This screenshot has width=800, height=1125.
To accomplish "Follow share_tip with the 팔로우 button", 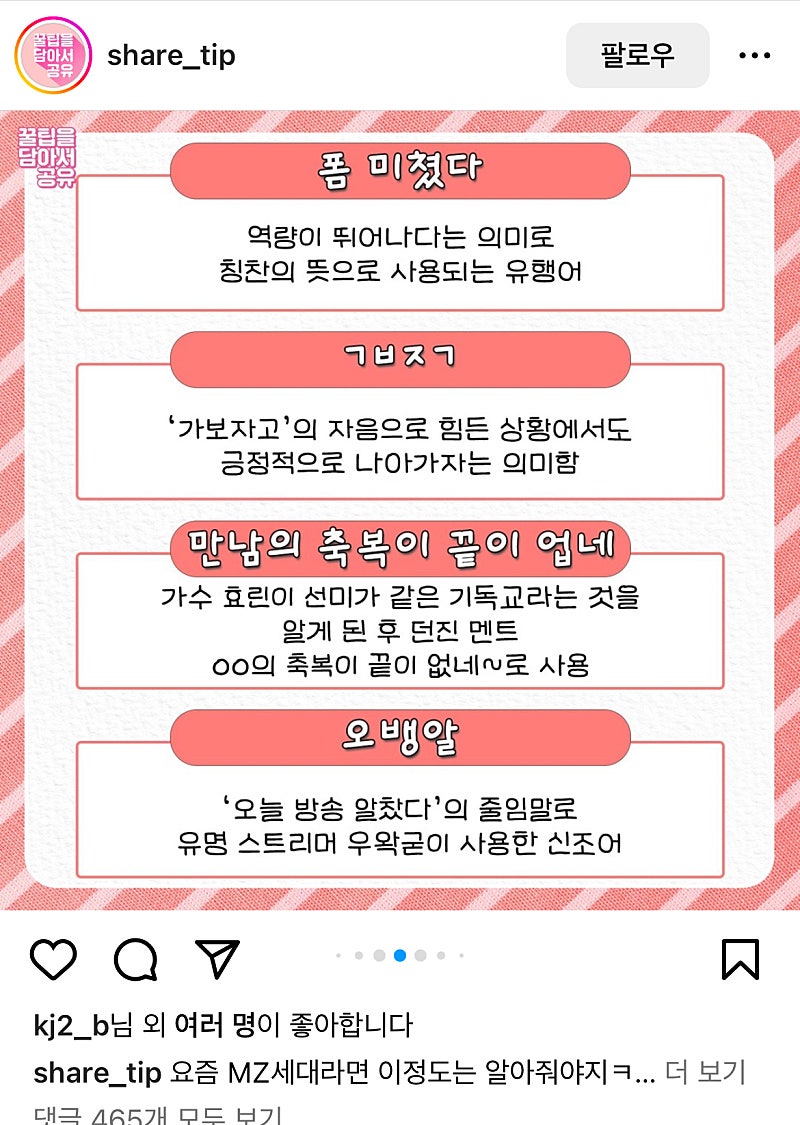I will click(637, 55).
